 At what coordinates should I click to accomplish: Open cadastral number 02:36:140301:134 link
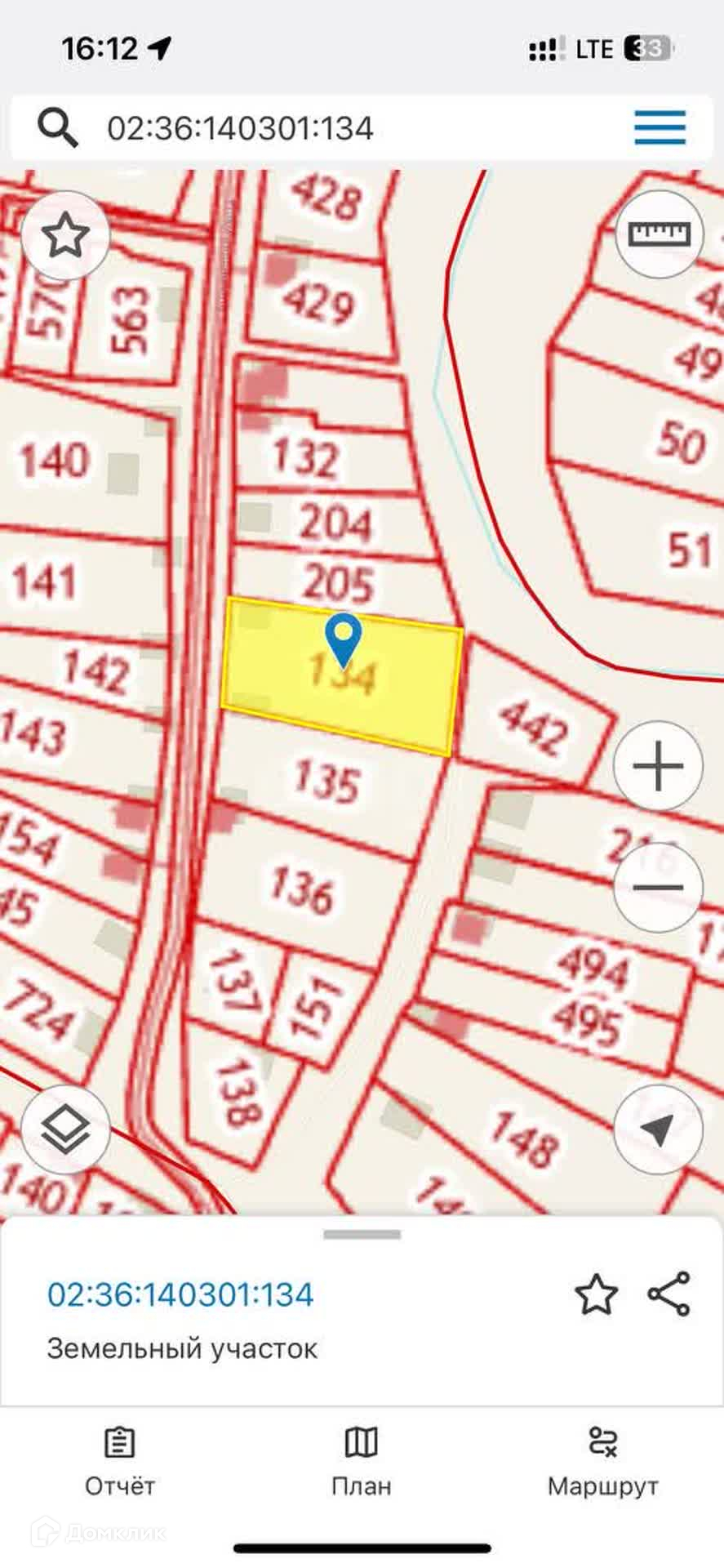coord(180,1294)
